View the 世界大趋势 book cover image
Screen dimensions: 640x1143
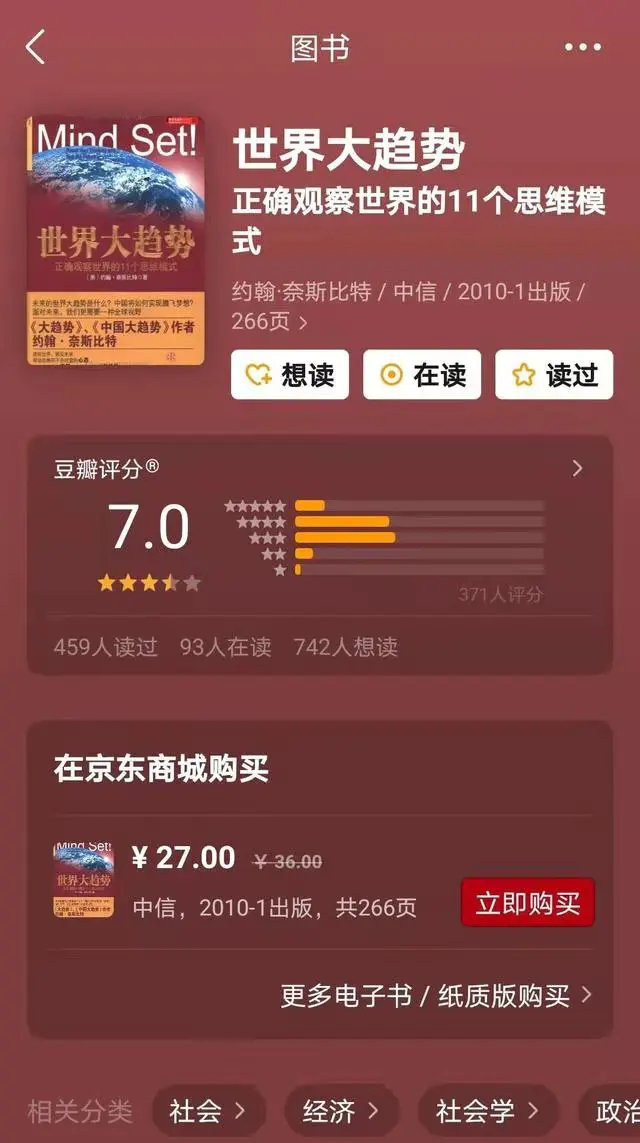116,242
